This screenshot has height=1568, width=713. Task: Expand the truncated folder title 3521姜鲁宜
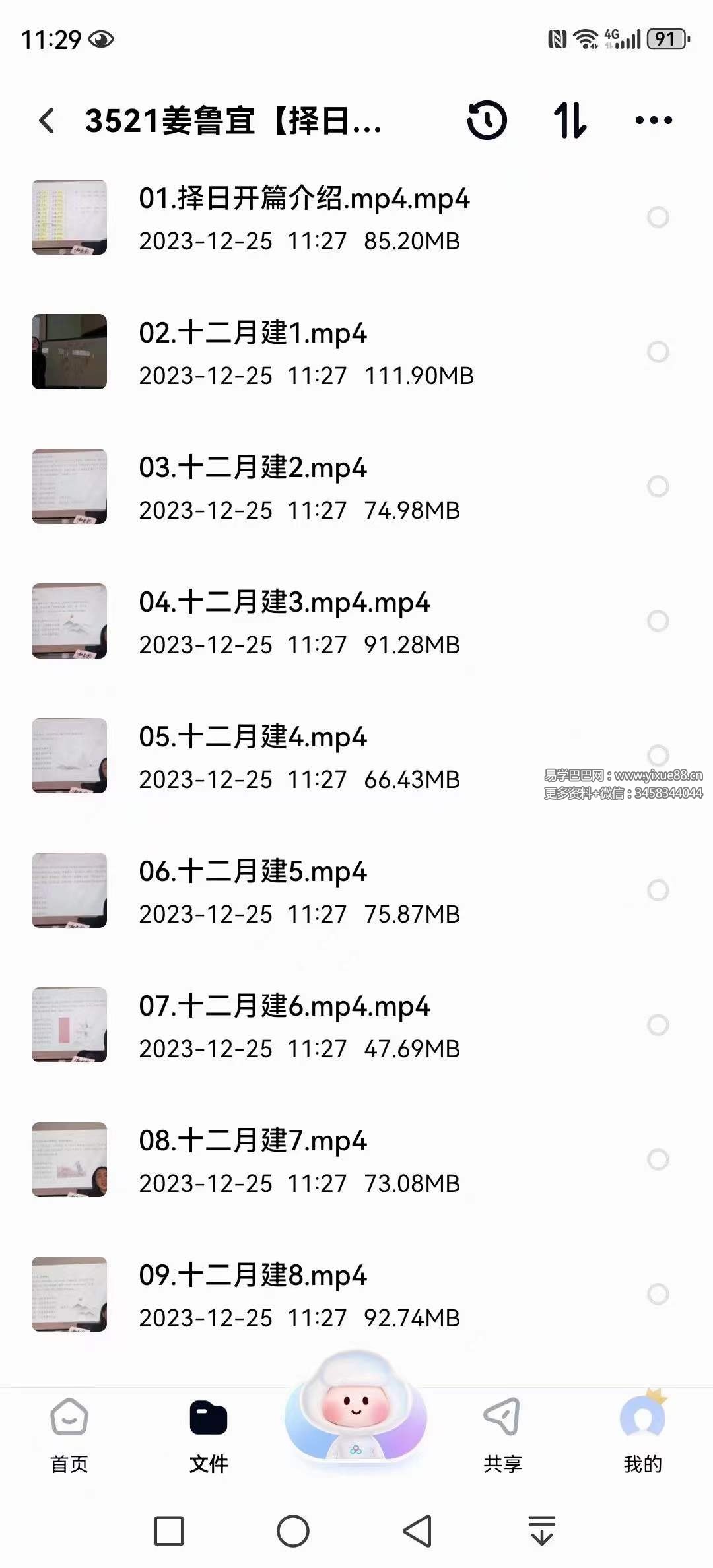coord(234,121)
